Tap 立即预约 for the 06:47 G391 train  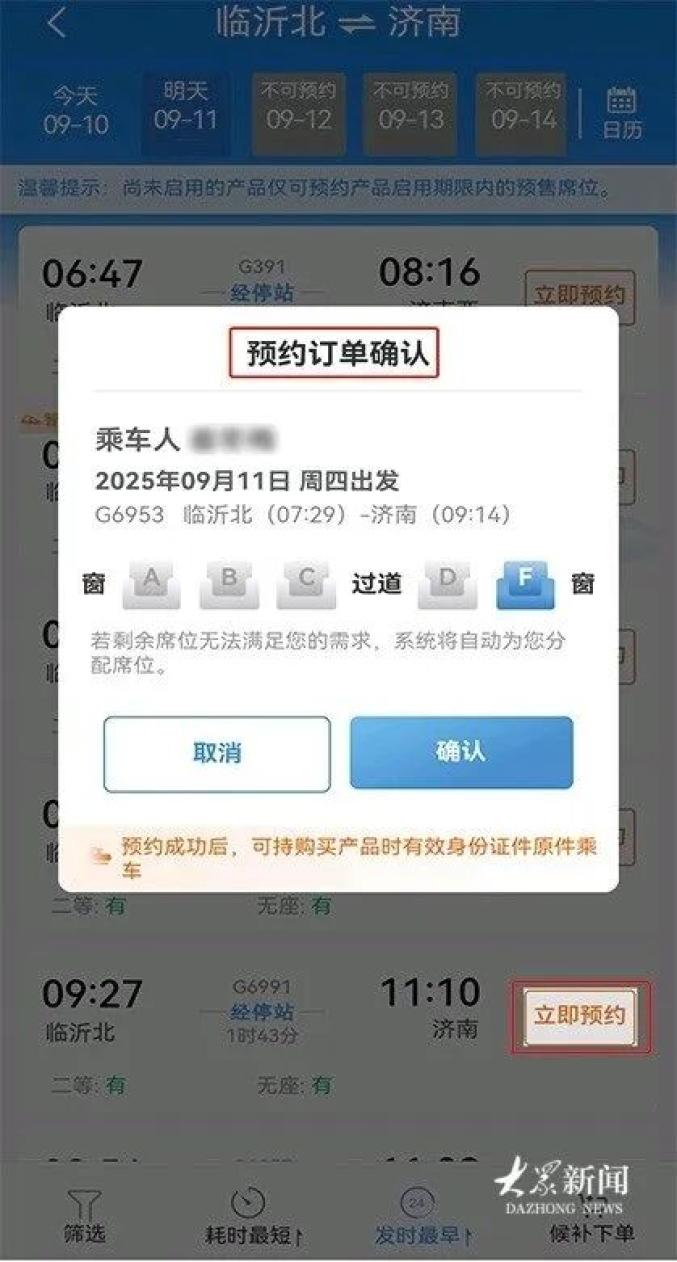click(580, 296)
